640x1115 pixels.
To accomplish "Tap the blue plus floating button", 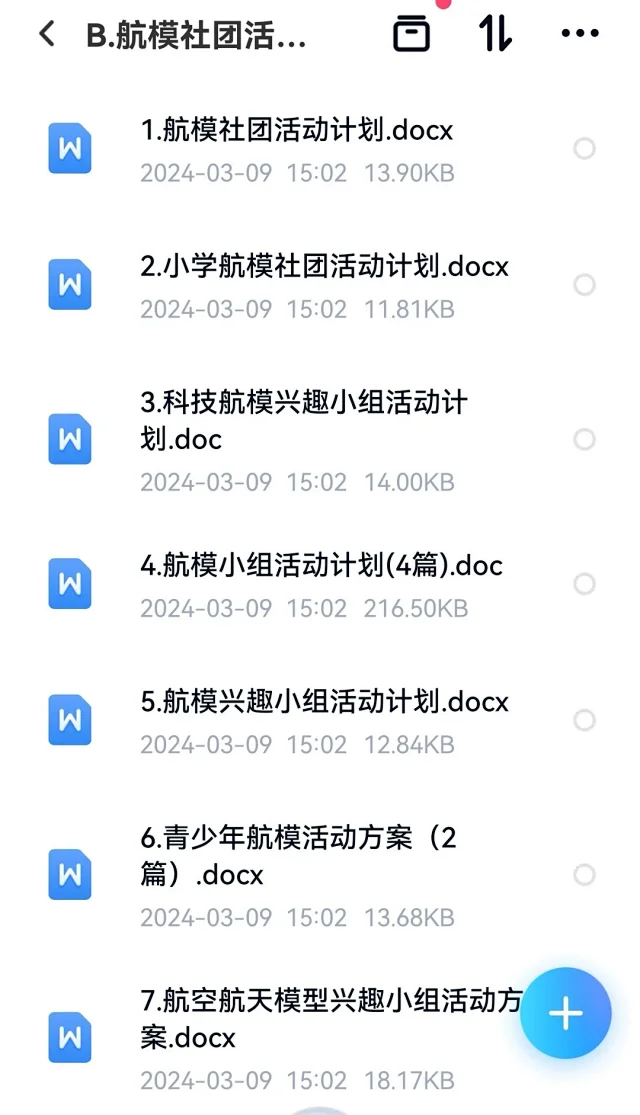I will (566, 1013).
